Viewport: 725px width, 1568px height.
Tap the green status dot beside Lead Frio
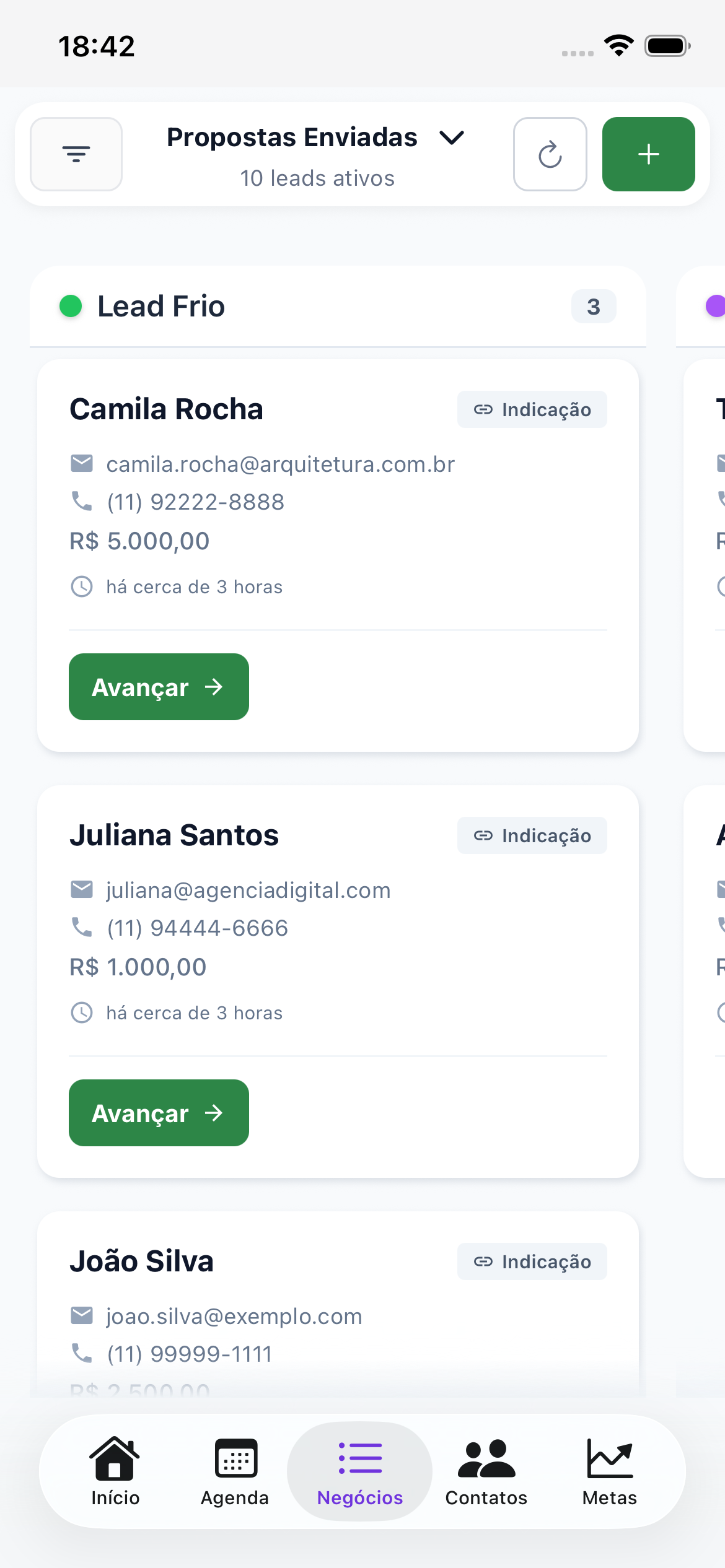(71, 306)
